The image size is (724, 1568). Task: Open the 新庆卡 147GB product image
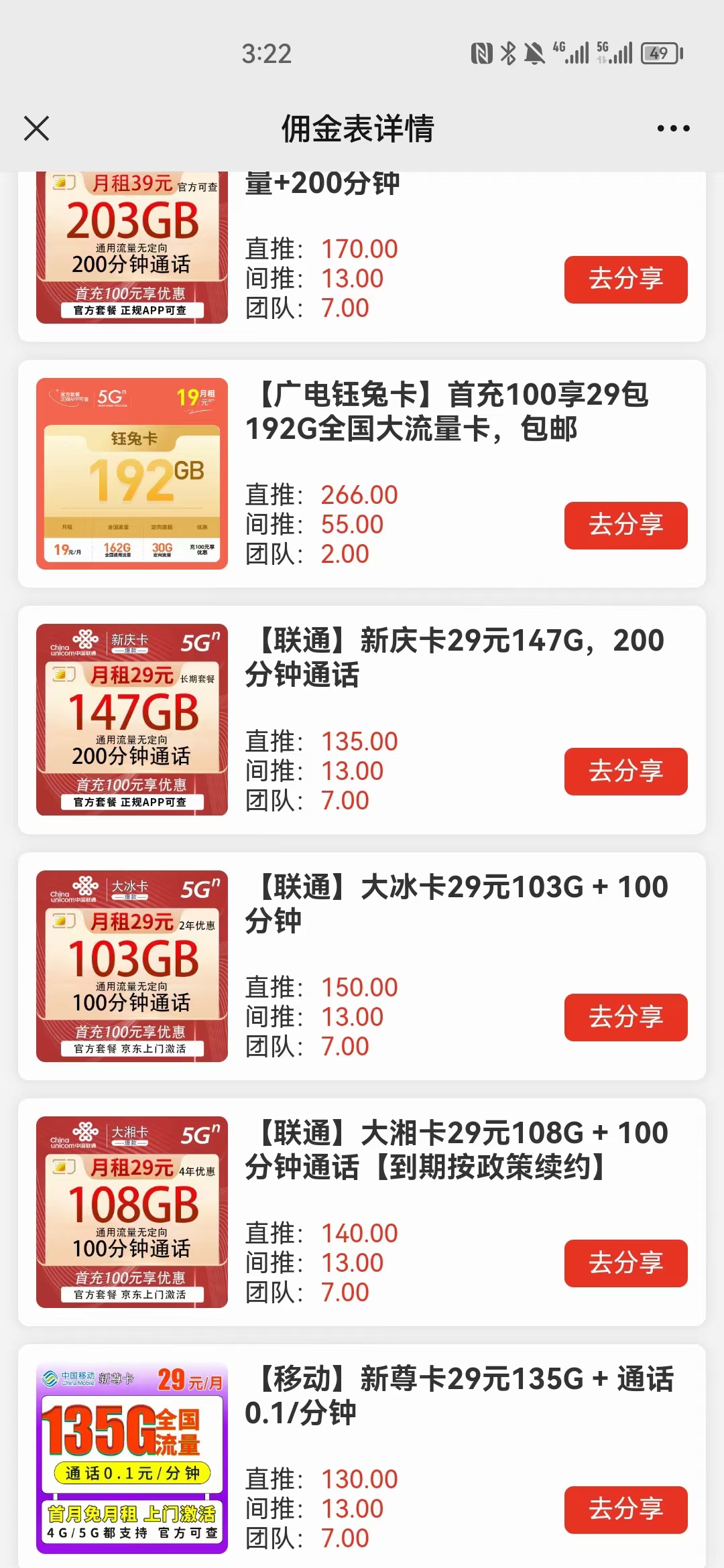[x=132, y=720]
